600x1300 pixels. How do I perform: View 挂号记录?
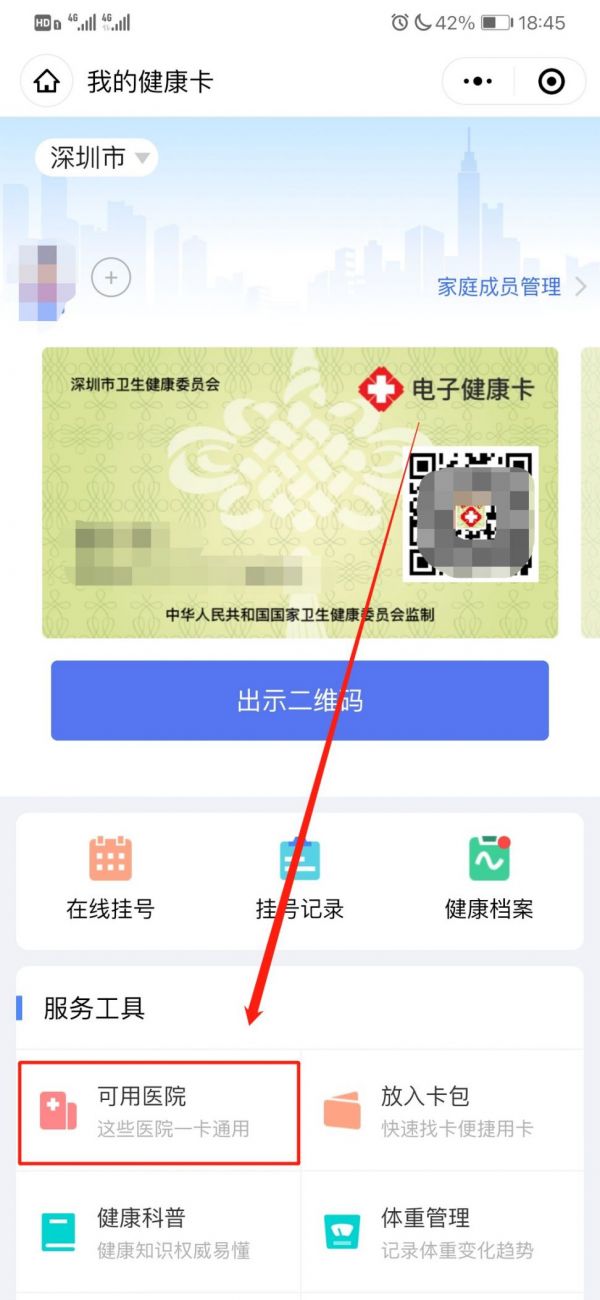tap(300, 878)
